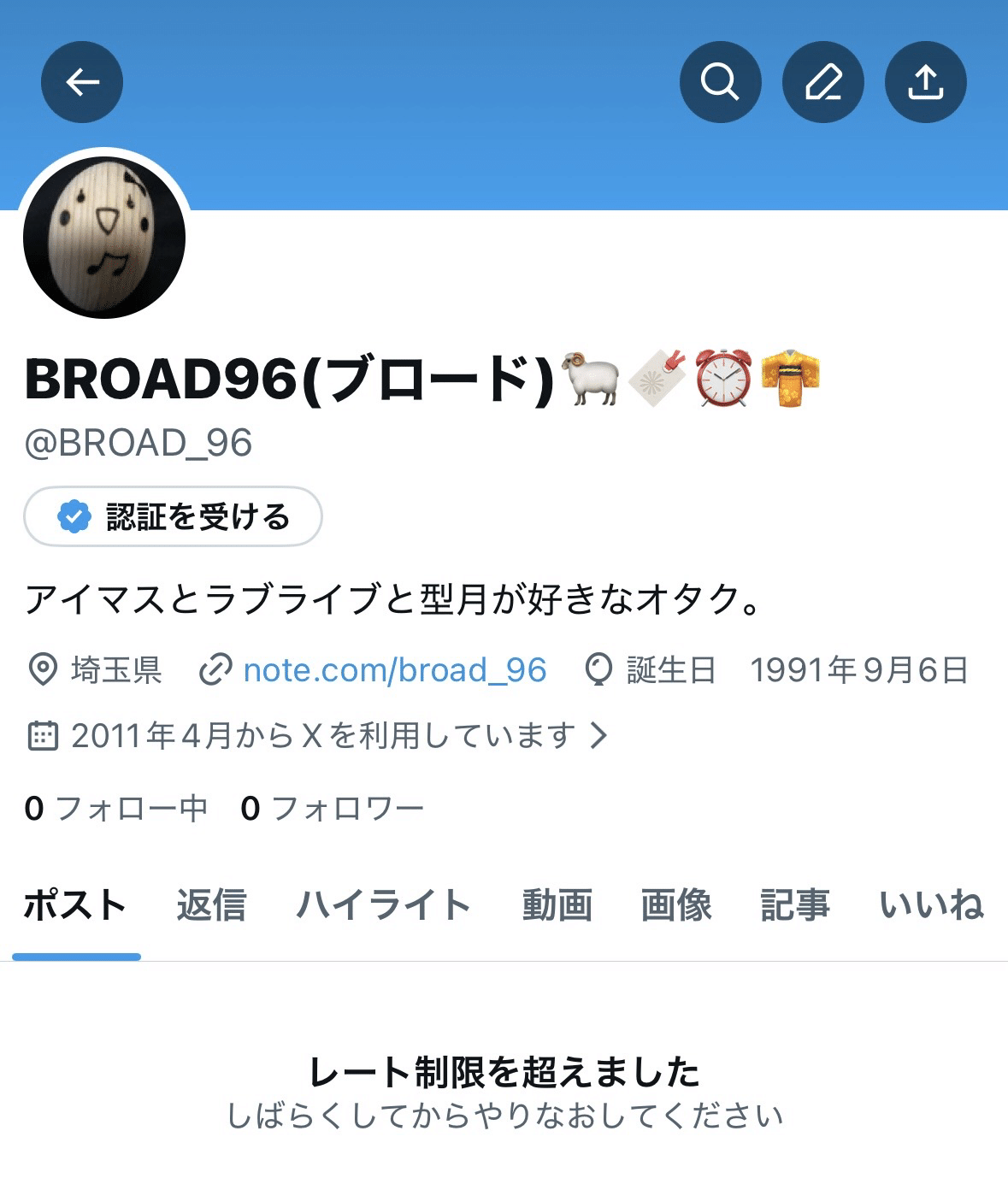Open profile search with the magnifier icon

721,82
